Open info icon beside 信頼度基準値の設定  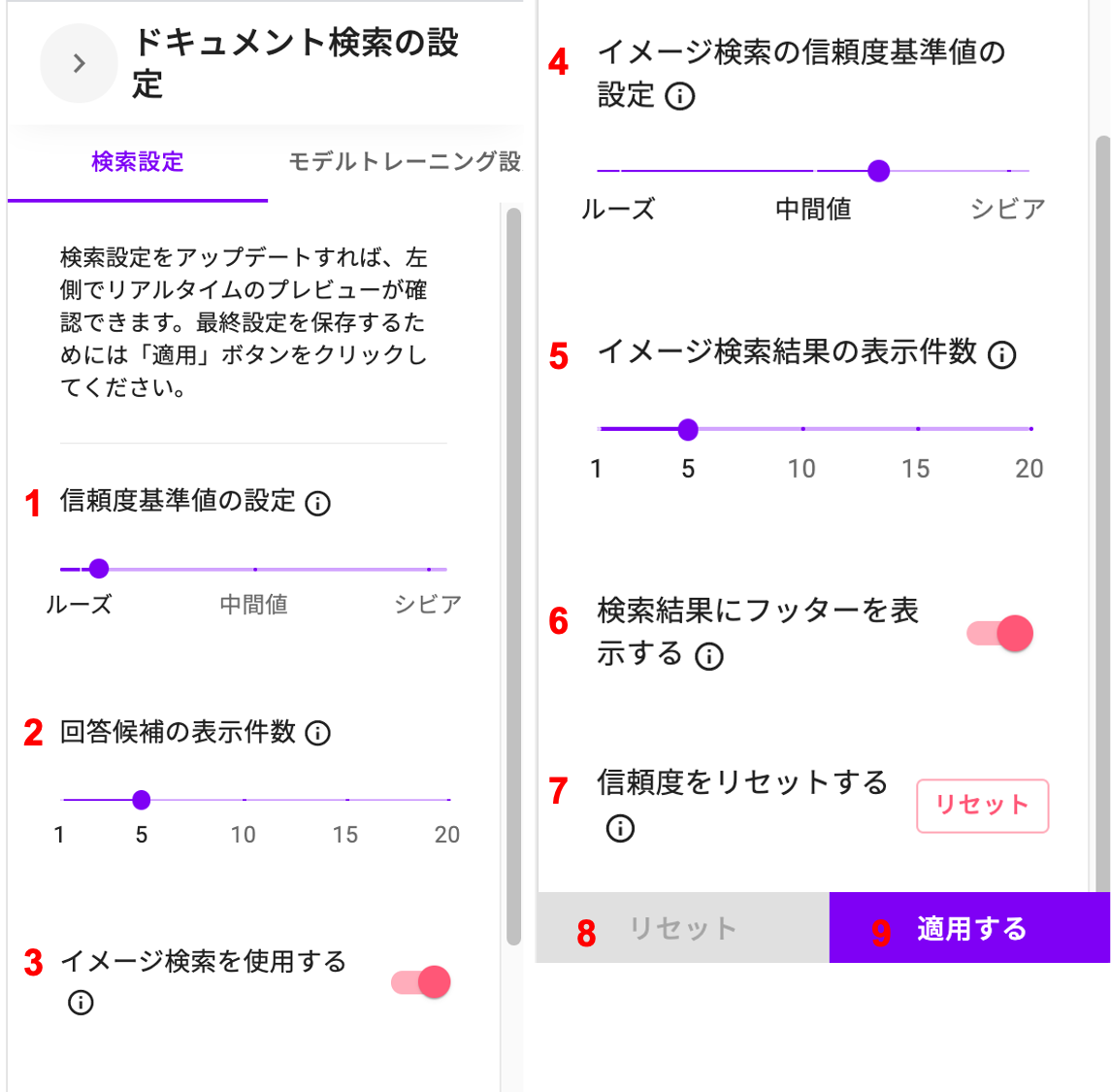(x=318, y=504)
